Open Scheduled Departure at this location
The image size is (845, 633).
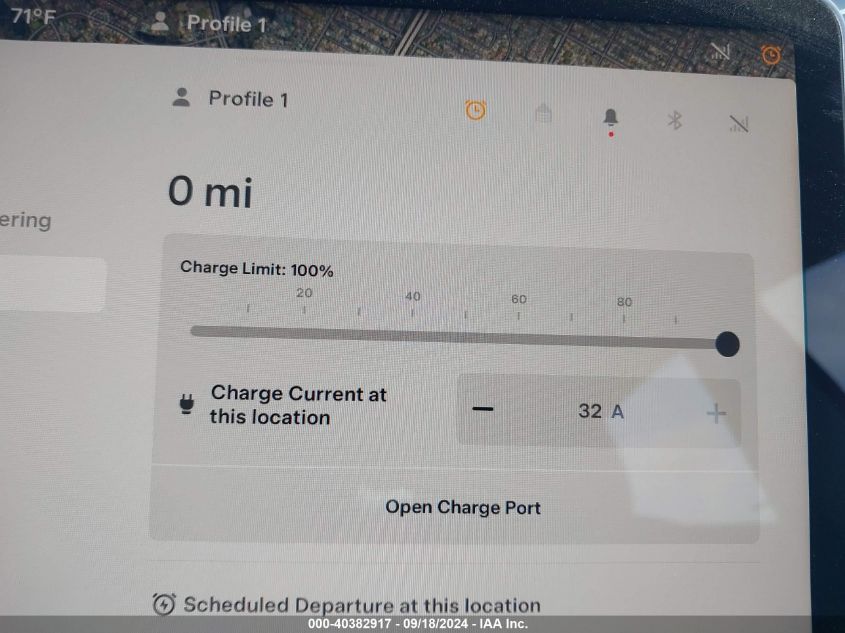[347, 605]
